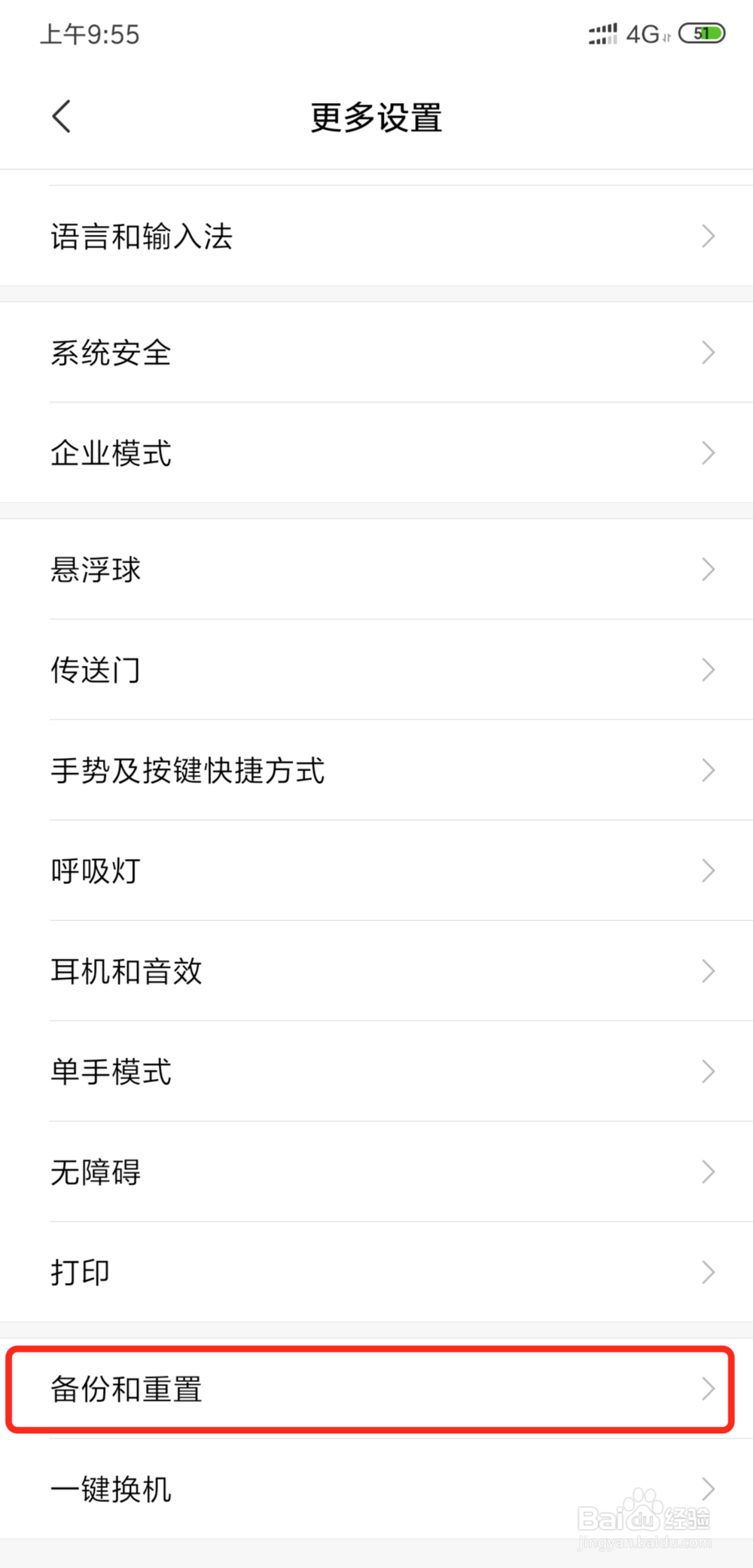Expand 企业模式 via its chevron
Image resolution: width=753 pixels, height=1568 pixels.
(708, 452)
